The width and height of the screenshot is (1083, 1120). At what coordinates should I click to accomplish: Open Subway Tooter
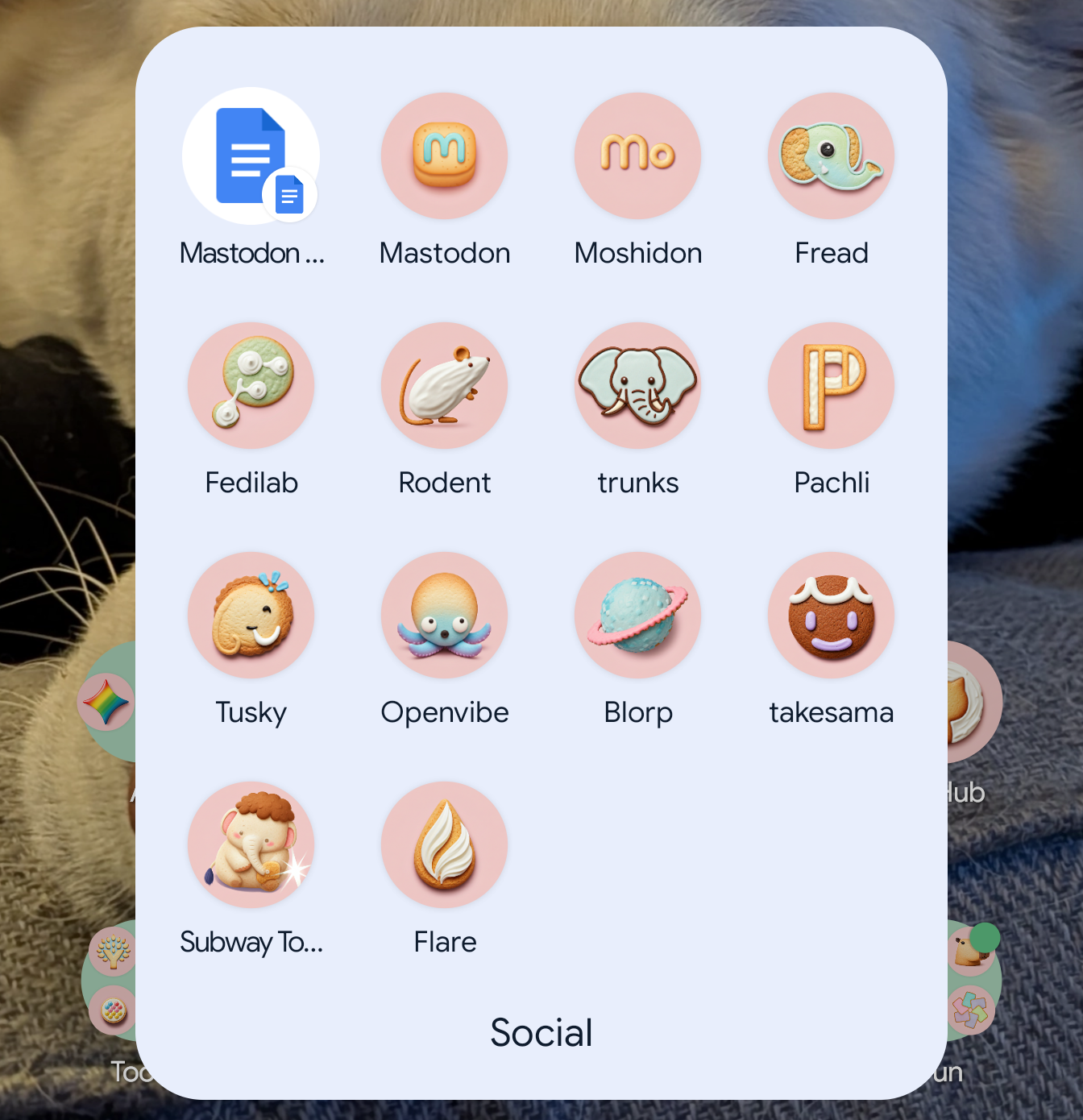coord(251,844)
